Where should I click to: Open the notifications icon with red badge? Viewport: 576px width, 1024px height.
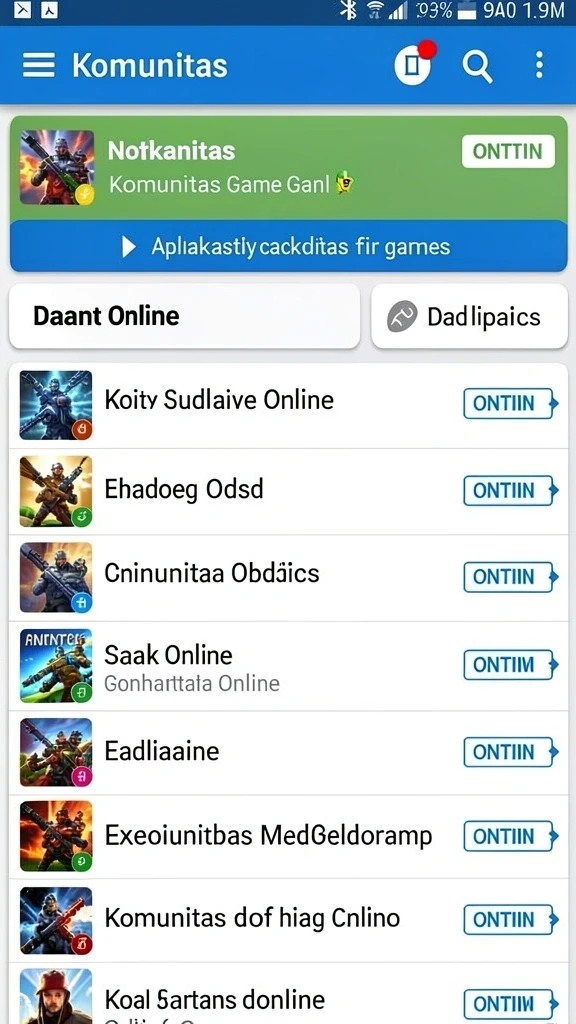coord(413,64)
